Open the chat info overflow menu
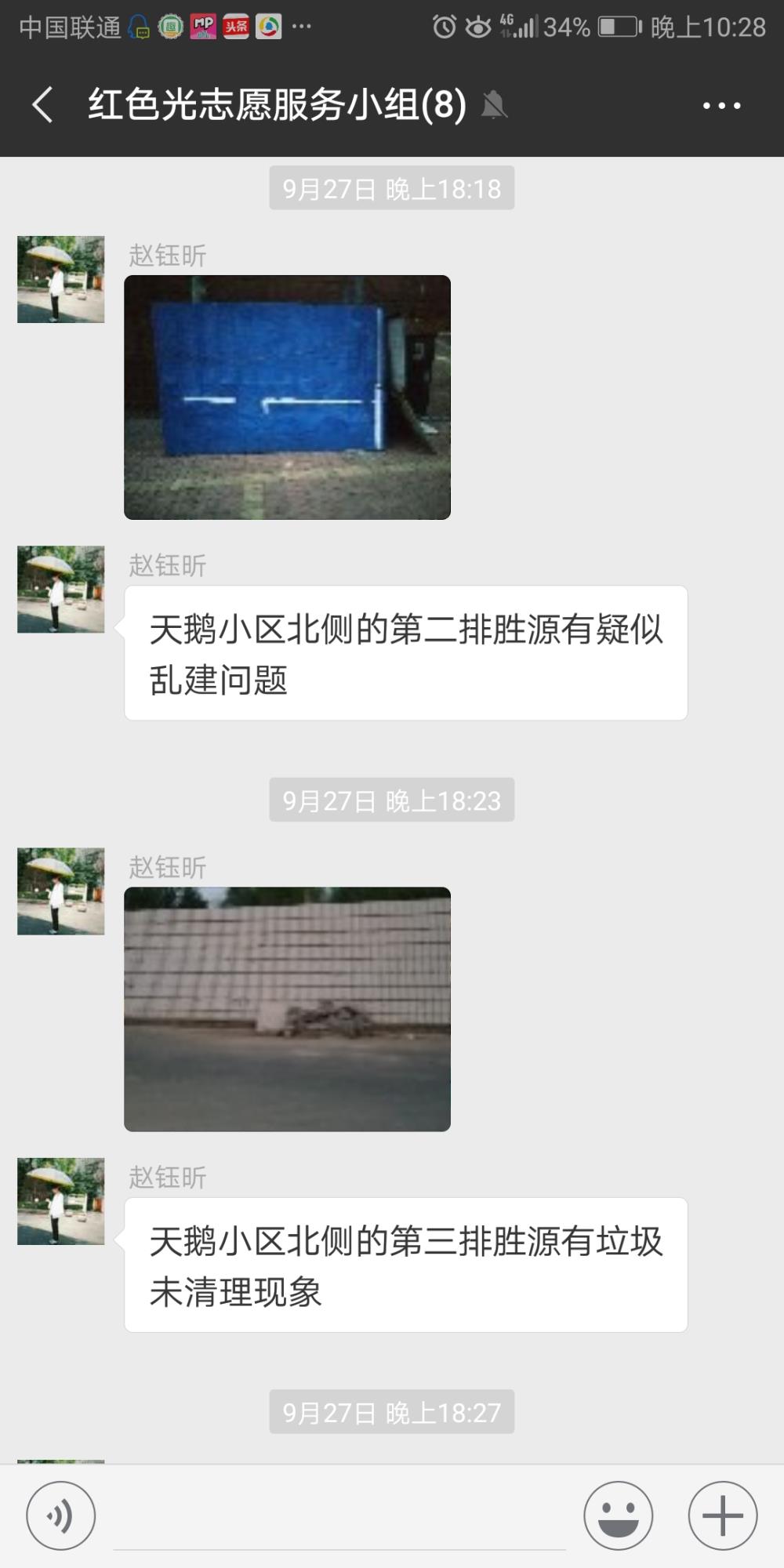 click(722, 105)
